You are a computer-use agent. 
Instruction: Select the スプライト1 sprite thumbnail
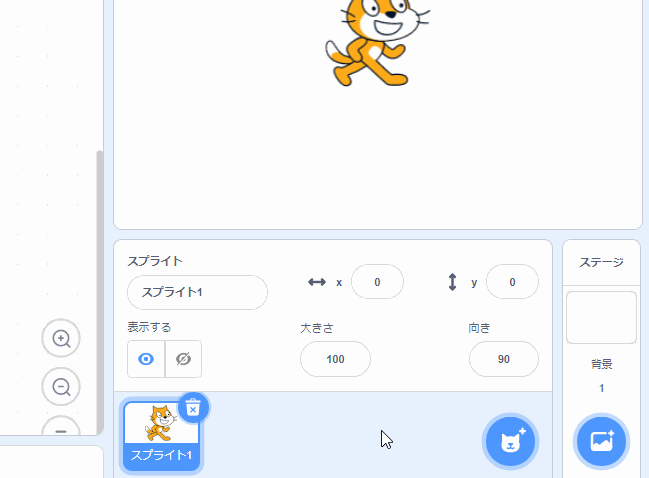(160, 432)
